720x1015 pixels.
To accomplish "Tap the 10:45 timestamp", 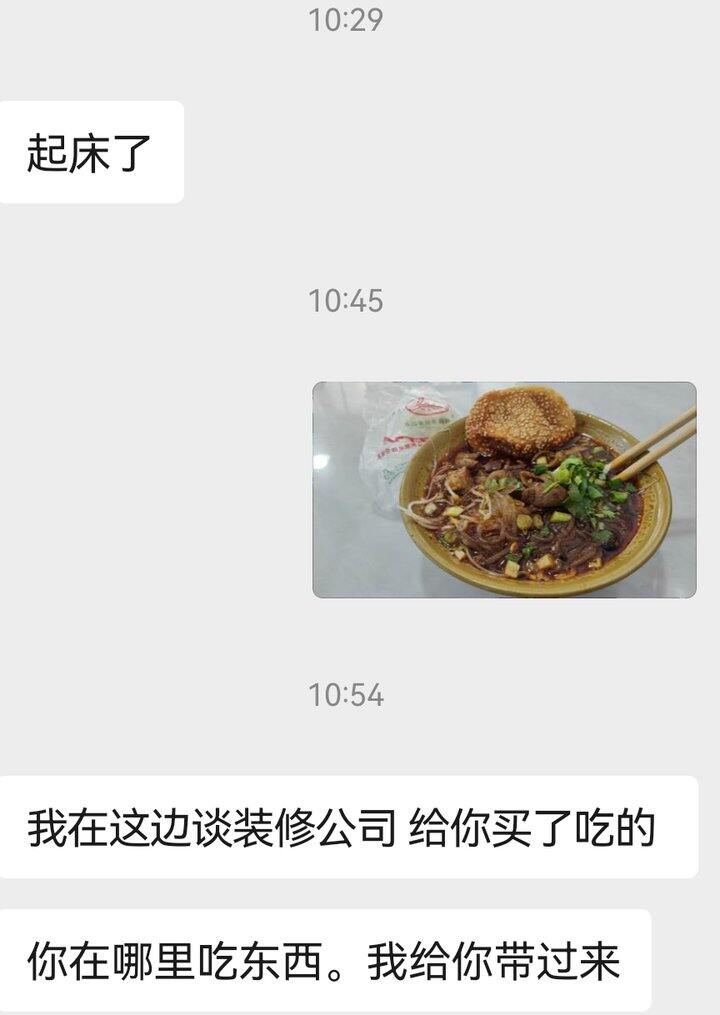I will pos(345,298).
